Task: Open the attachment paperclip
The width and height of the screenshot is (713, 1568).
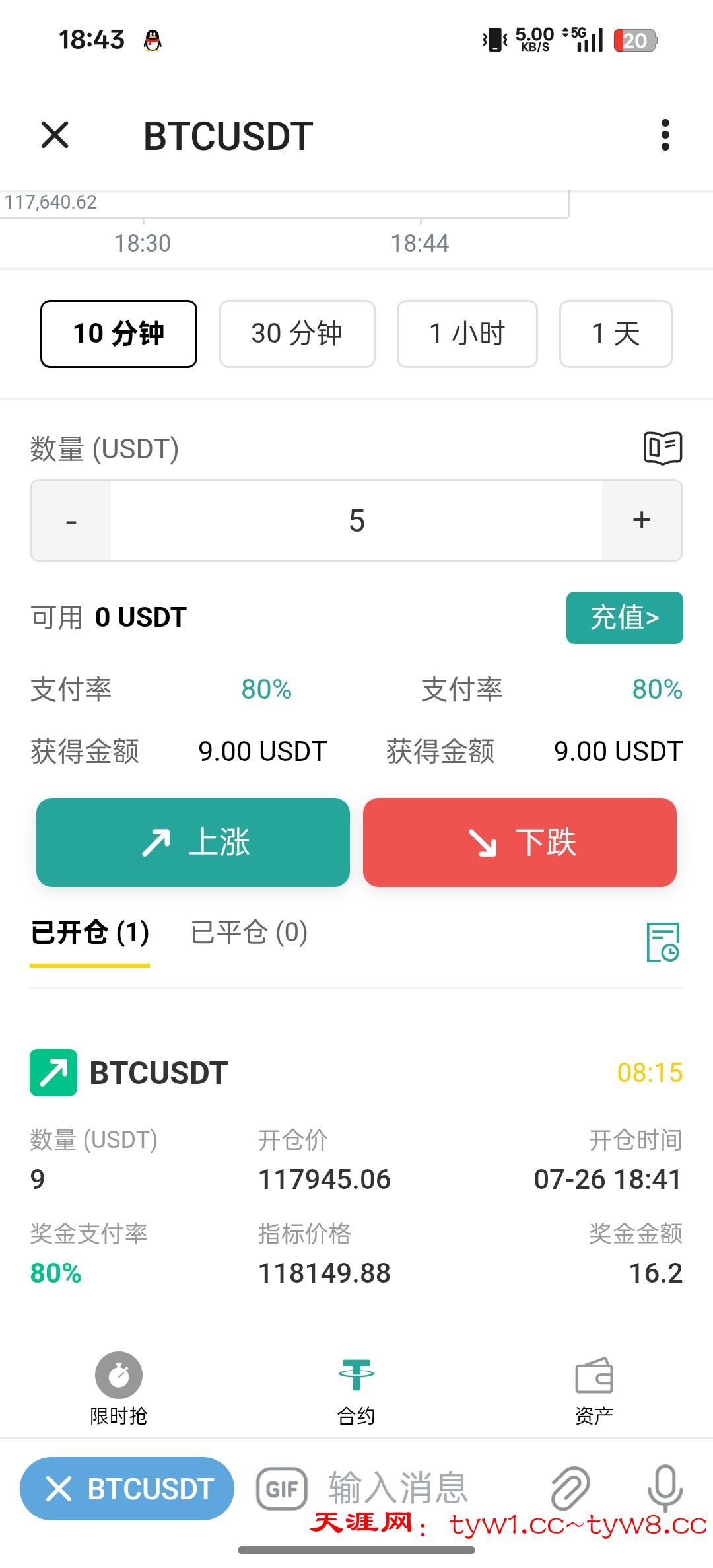Action: tap(570, 1489)
